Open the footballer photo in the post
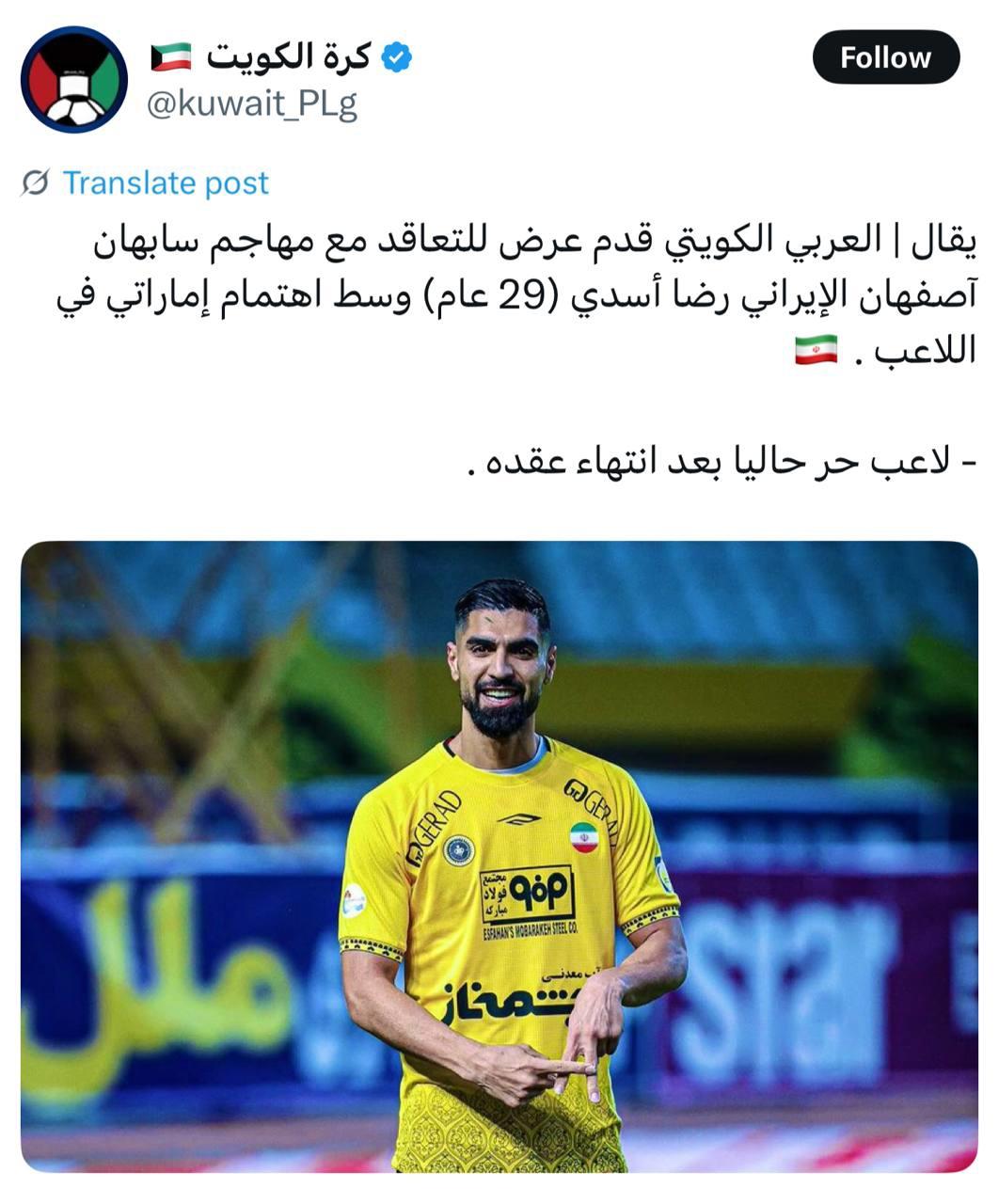The width and height of the screenshot is (999, 1204). pos(499,856)
